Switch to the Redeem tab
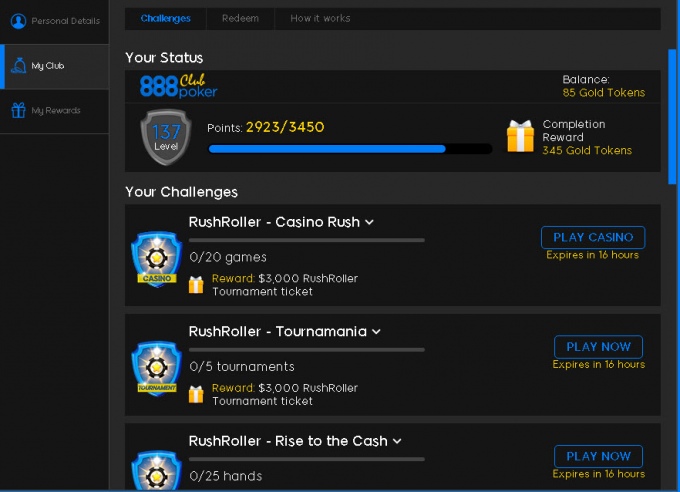This screenshot has height=492, width=680. (x=240, y=18)
